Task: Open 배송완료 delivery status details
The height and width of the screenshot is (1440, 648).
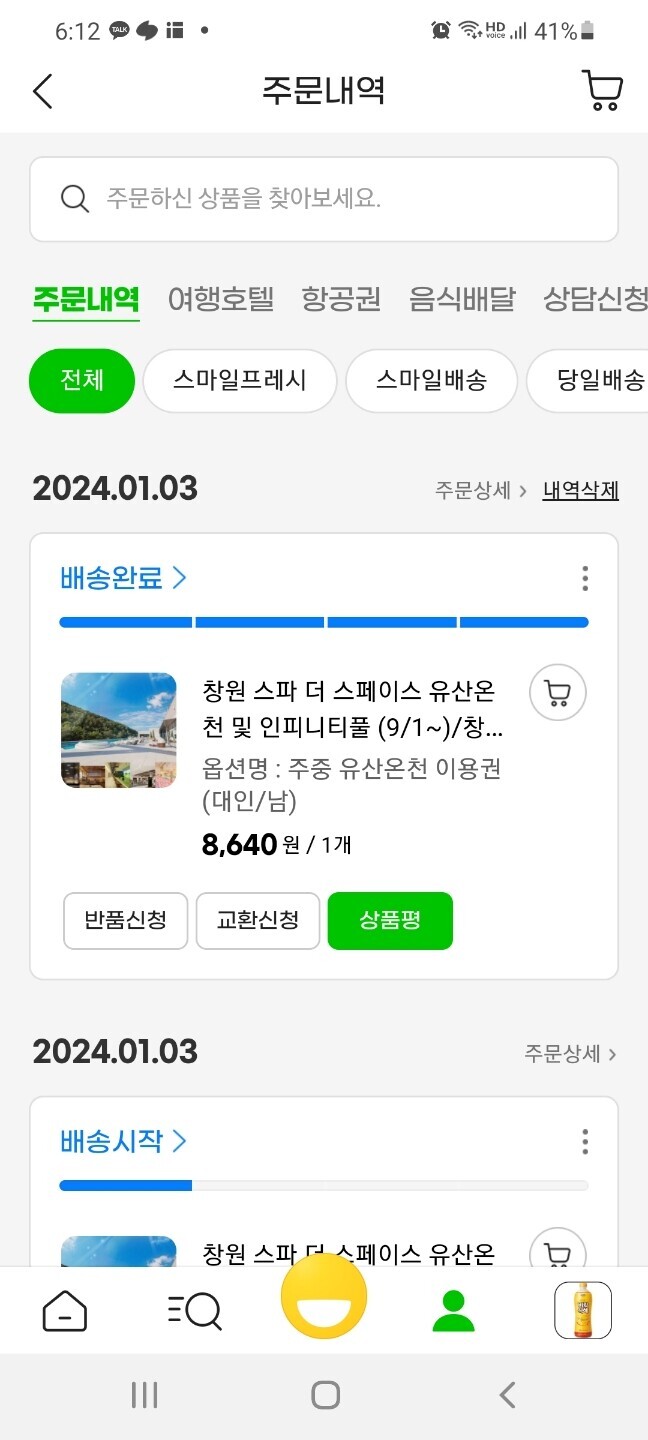Action: click(x=123, y=578)
